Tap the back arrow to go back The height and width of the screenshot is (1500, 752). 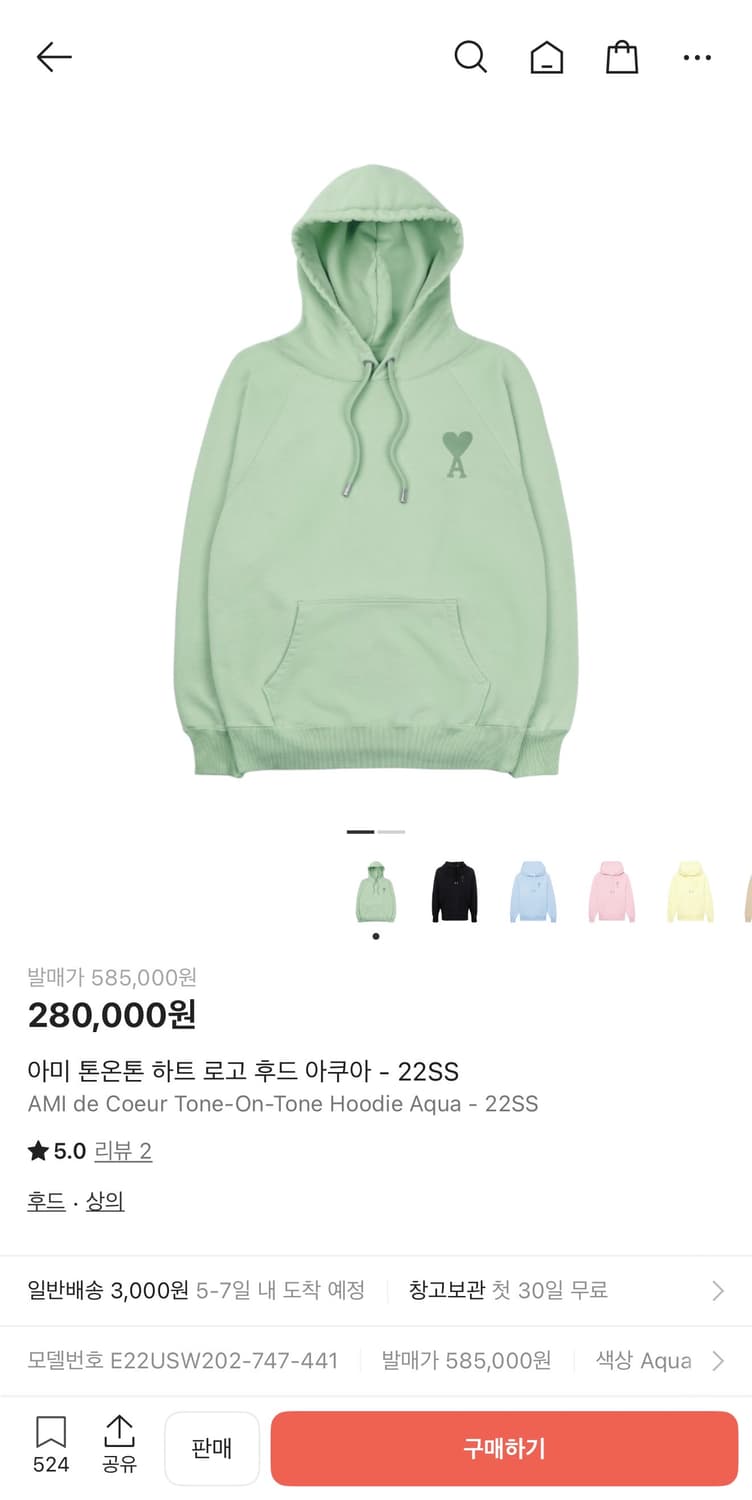click(x=54, y=57)
